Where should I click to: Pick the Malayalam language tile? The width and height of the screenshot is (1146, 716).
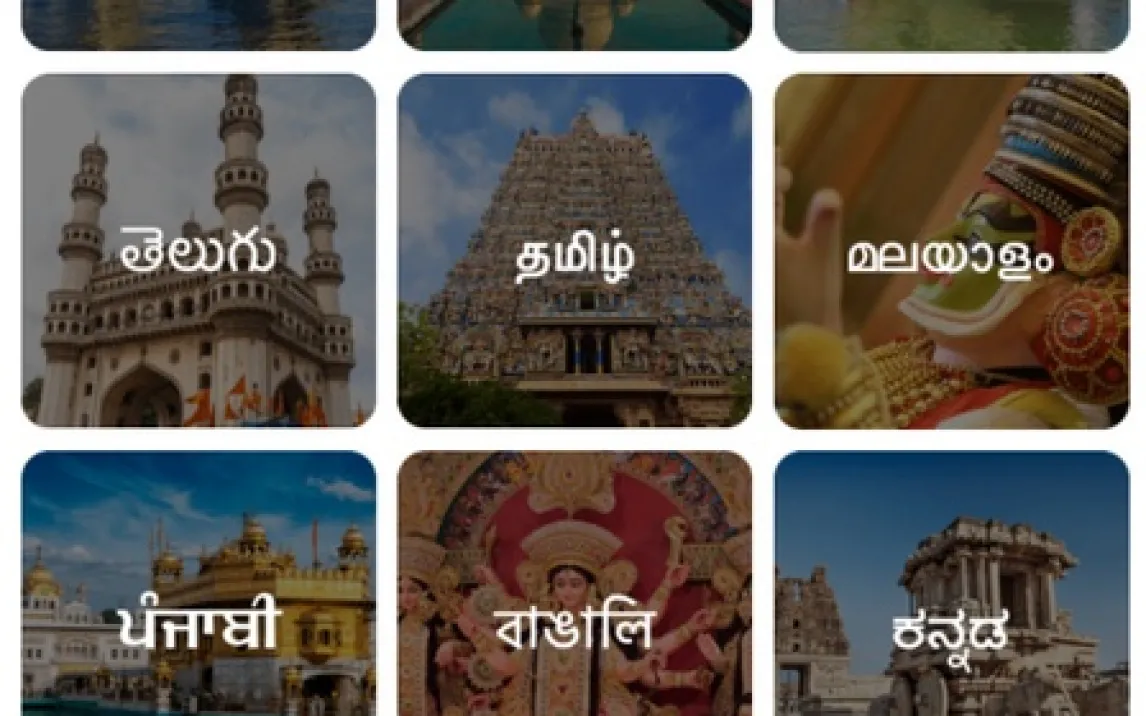pos(951,250)
